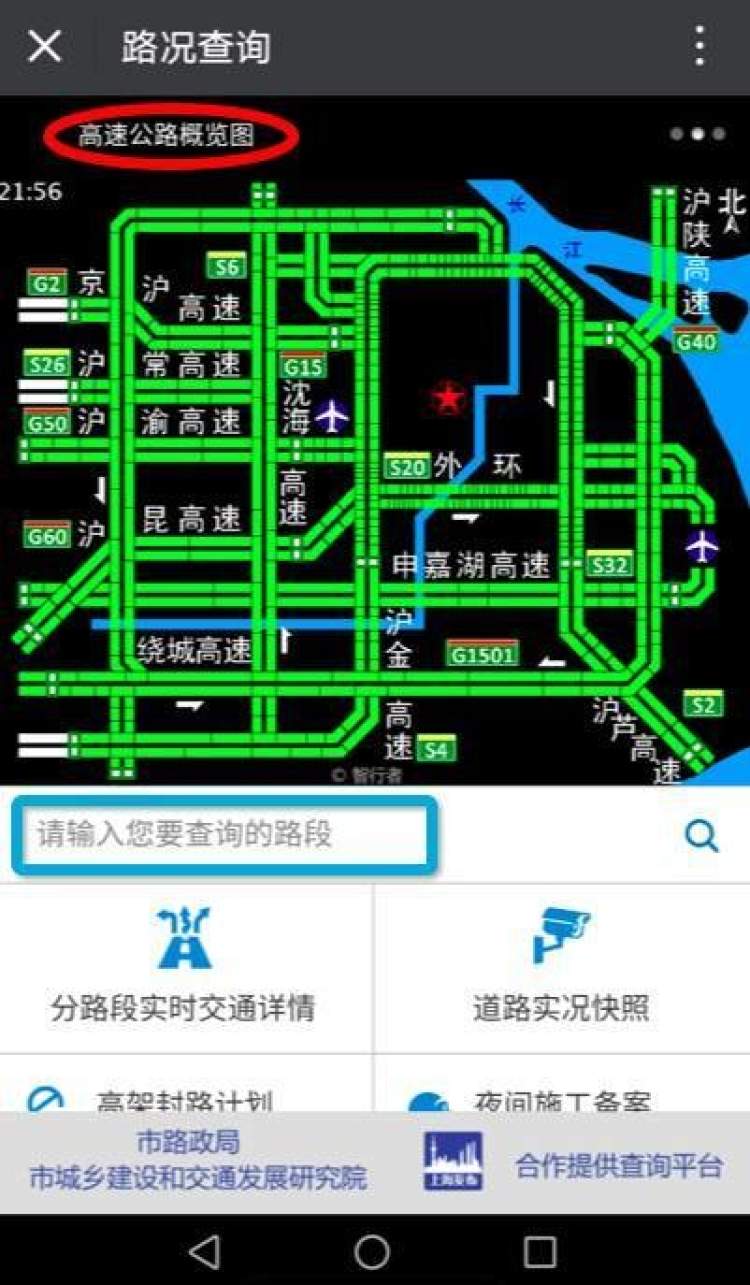Tap the search magnifier icon

point(701,835)
